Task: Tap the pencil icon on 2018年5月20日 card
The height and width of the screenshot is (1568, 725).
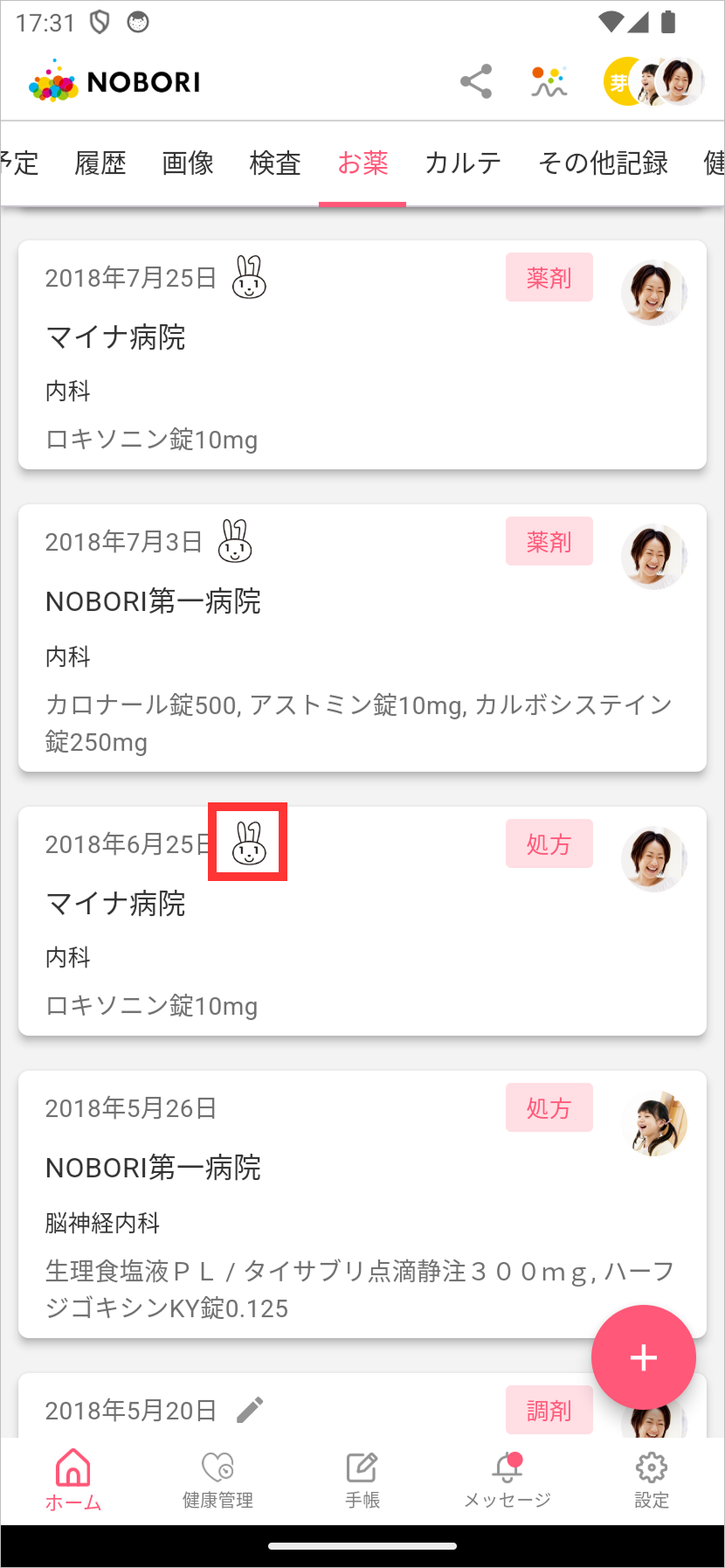Action: point(250,1410)
